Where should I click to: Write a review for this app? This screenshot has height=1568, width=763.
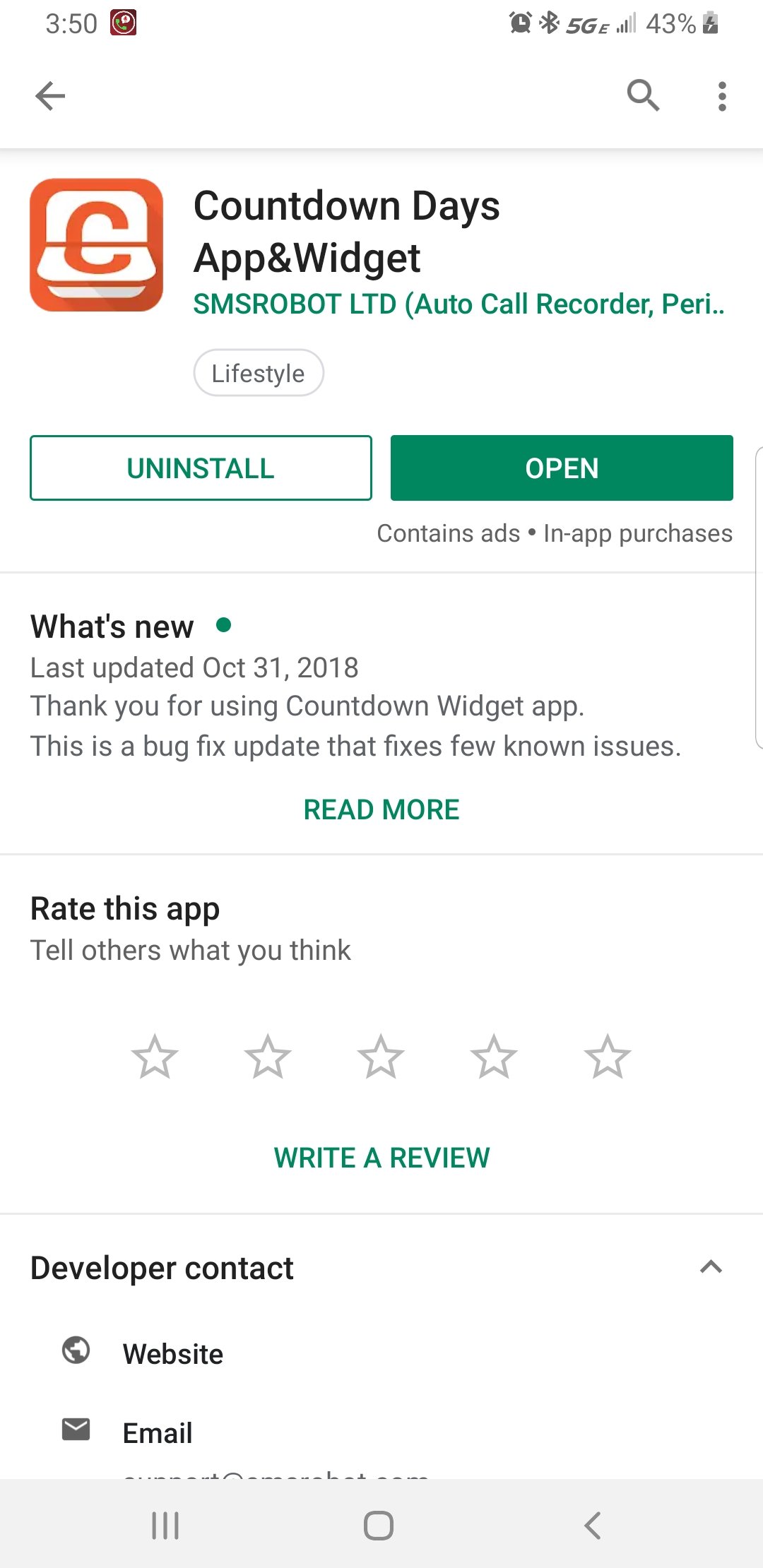(x=381, y=1158)
